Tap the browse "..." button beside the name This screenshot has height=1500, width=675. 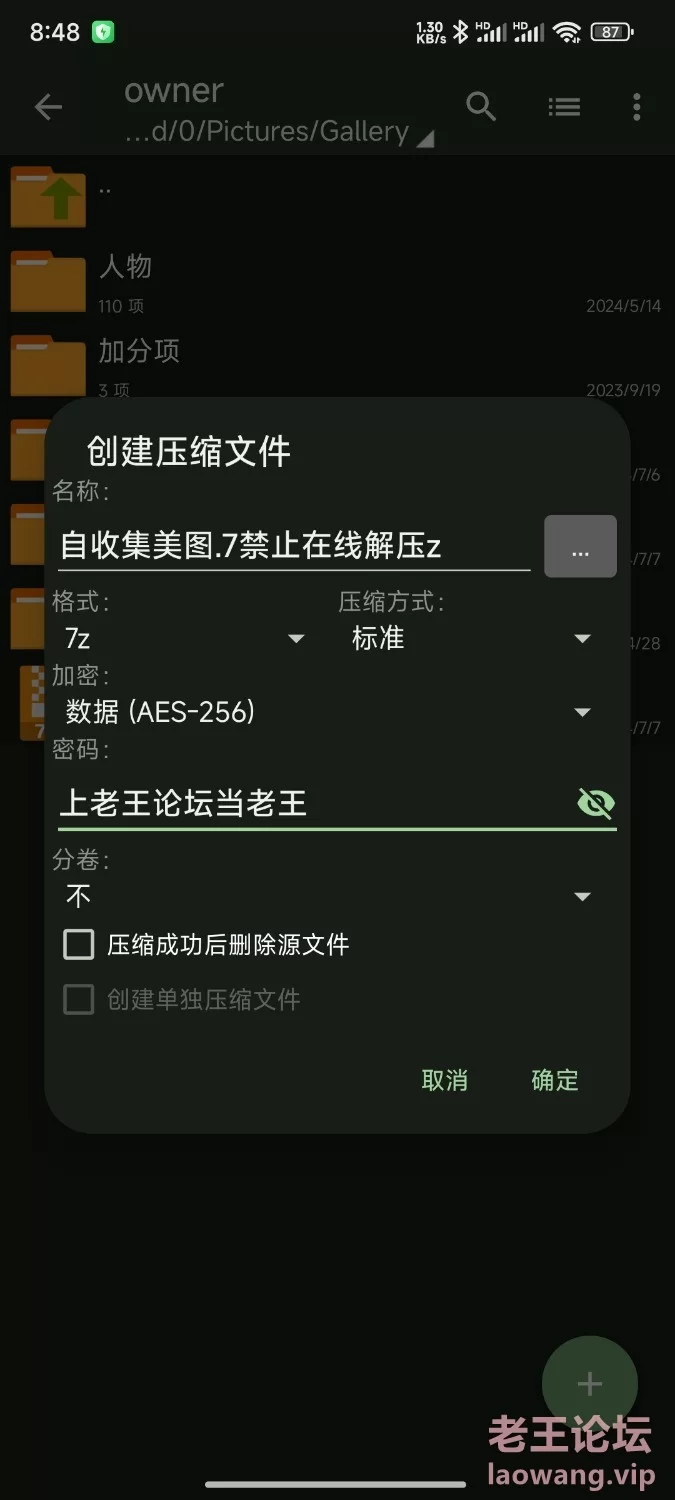click(580, 547)
